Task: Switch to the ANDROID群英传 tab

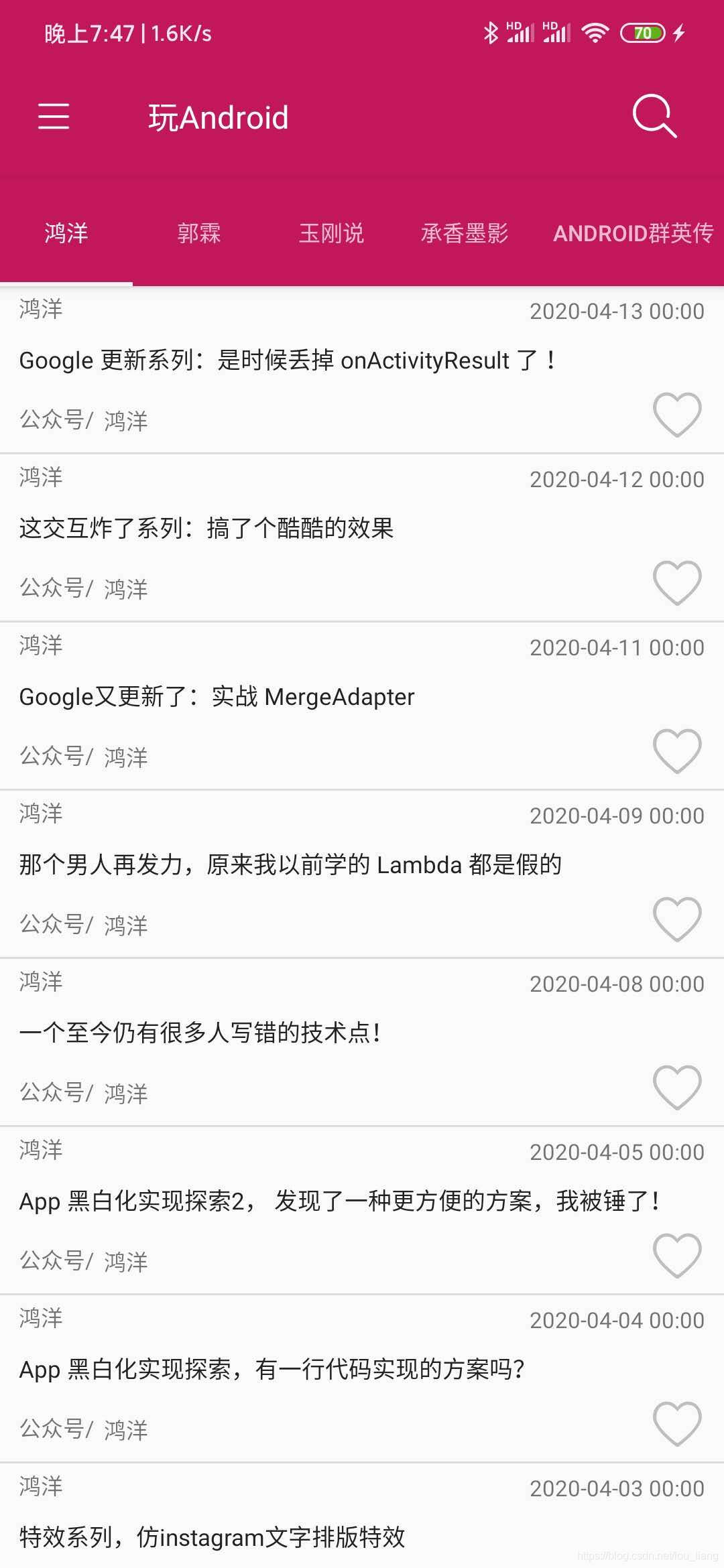Action: pyautogui.click(x=633, y=233)
